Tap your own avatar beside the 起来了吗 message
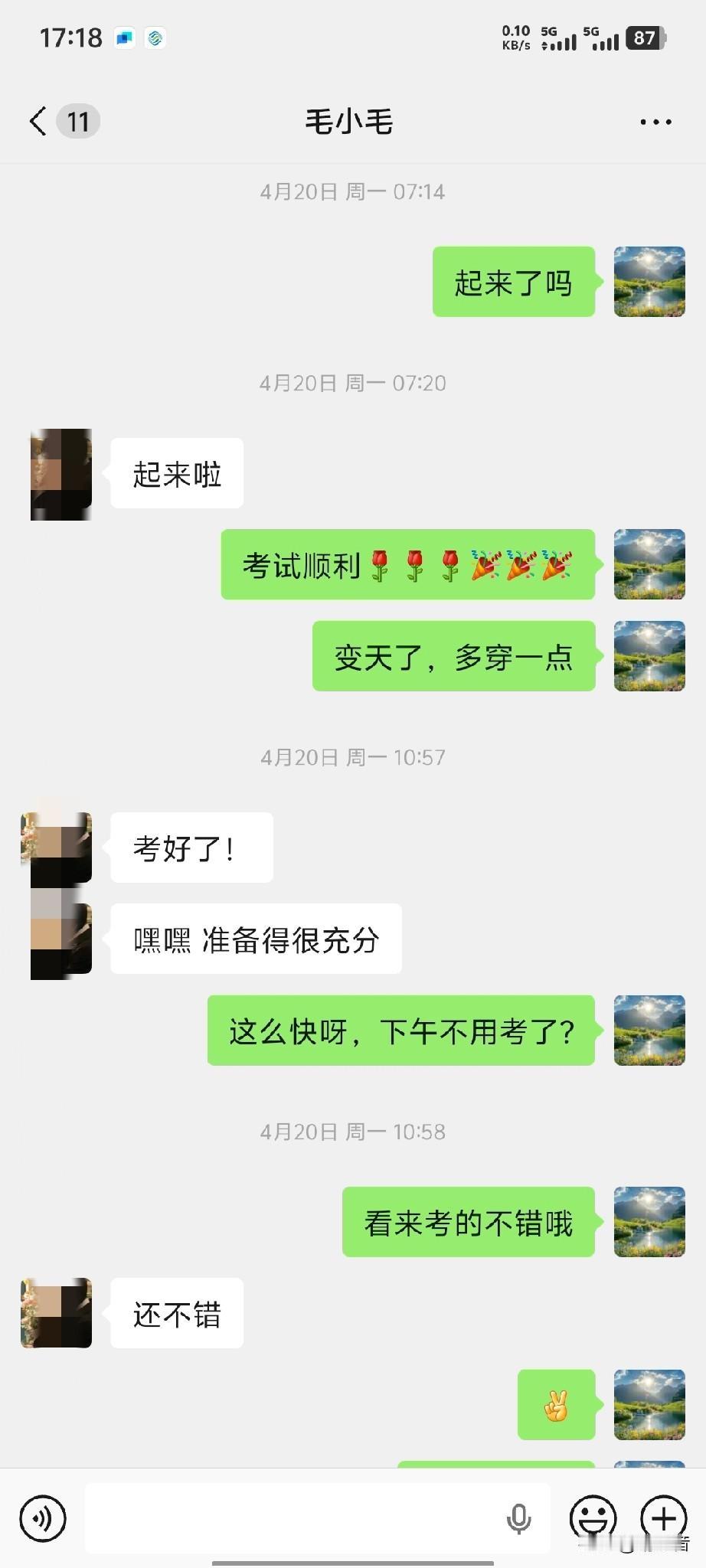 coord(649,282)
